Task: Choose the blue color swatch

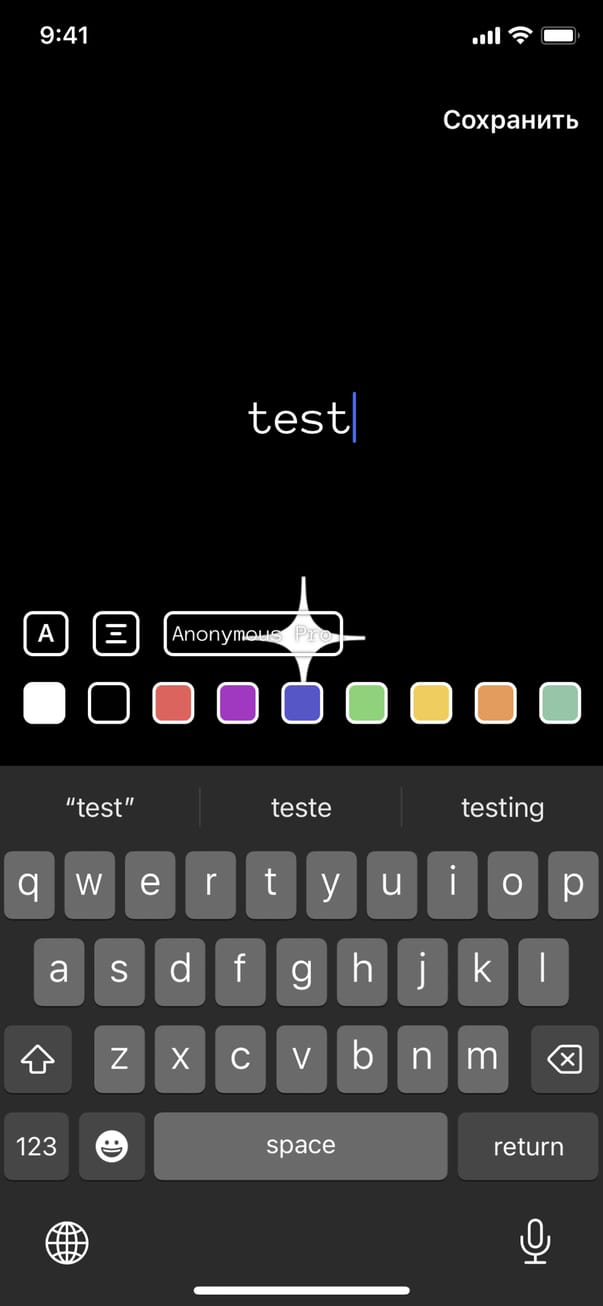Action: pos(302,702)
